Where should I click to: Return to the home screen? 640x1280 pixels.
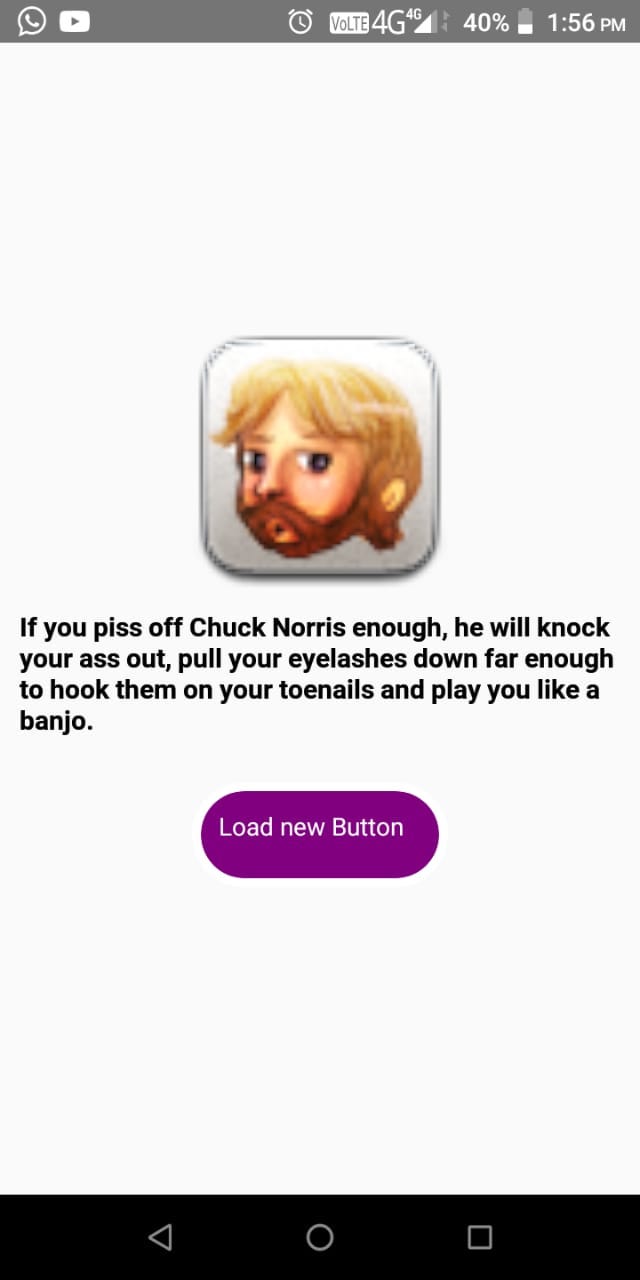[x=320, y=1237]
